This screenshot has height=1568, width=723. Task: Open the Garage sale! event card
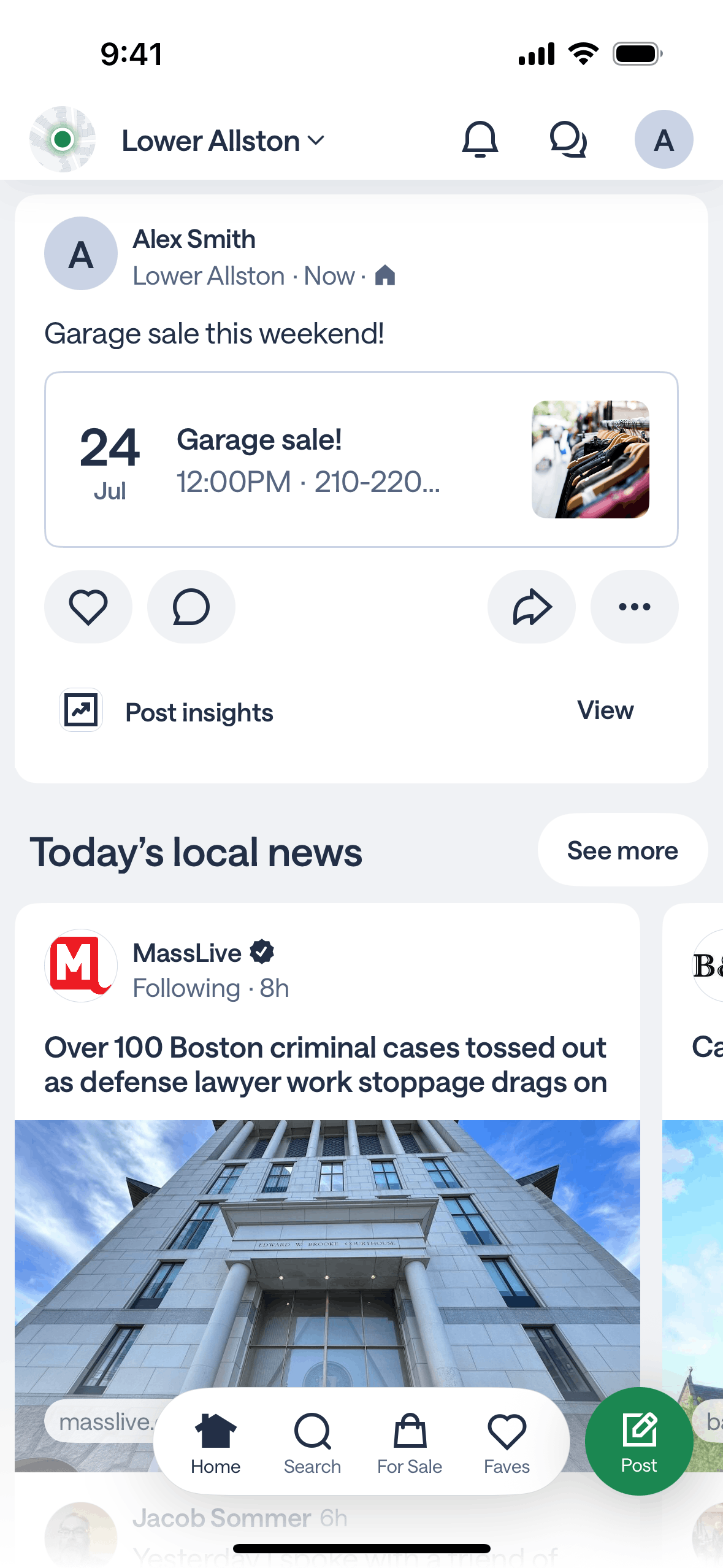click(x=361, y=459)
